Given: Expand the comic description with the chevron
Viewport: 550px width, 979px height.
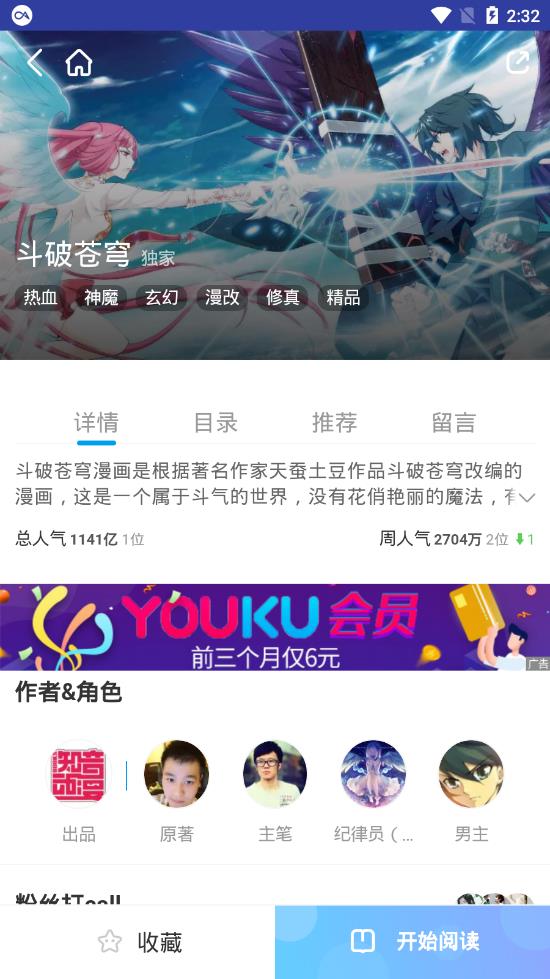Looking at the screenshot, I should (x=528, y=498).
